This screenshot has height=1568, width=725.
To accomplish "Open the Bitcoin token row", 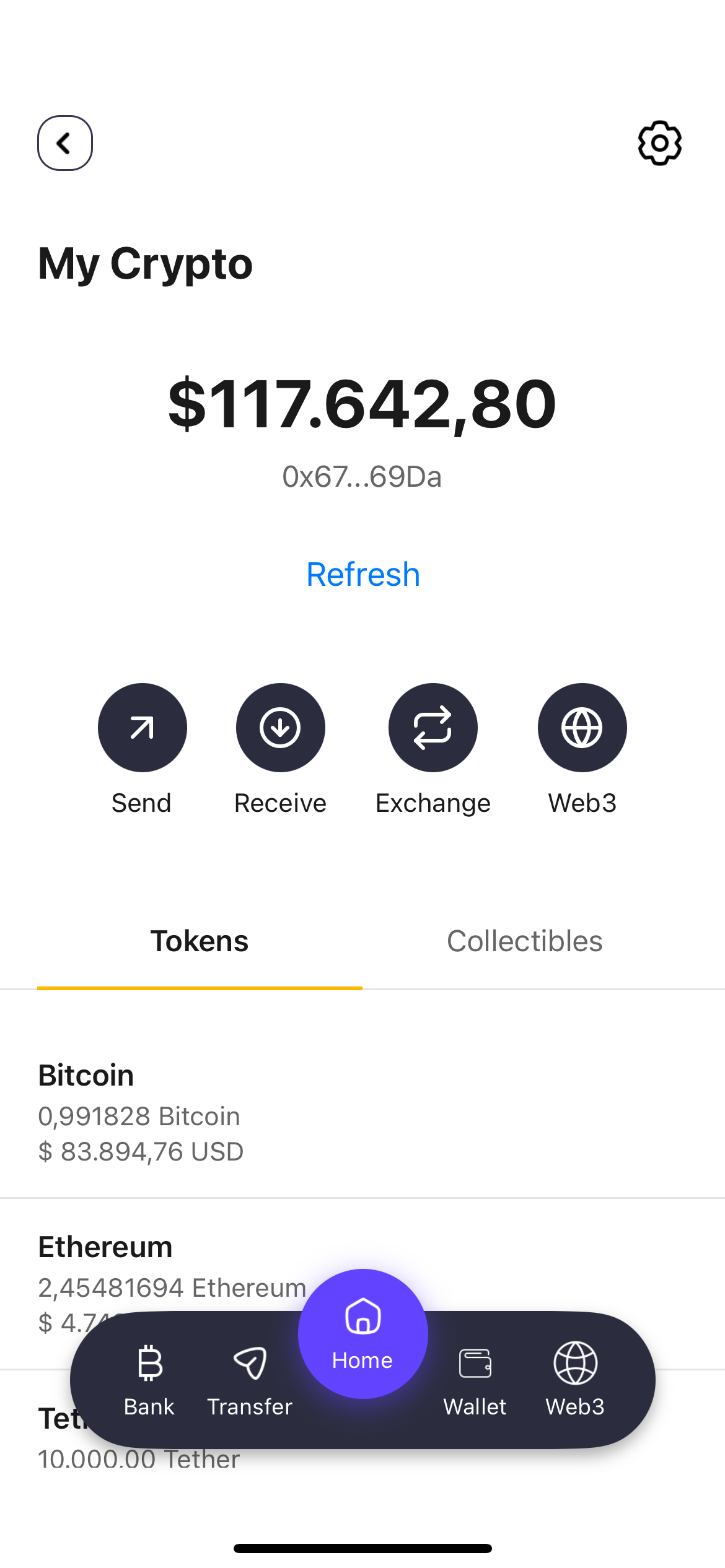I will [362, 1112].
